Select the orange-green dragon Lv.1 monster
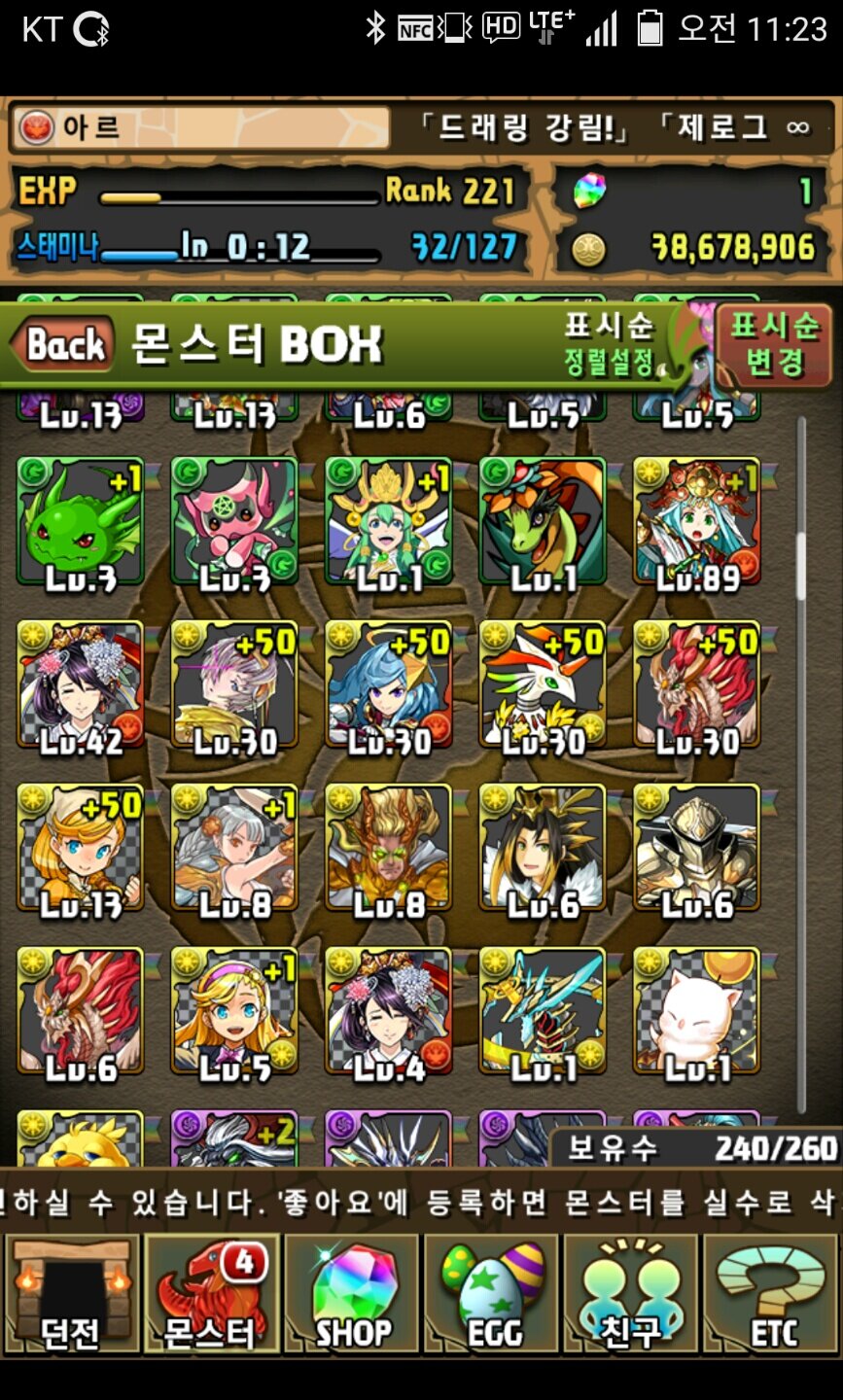Viewport: 843px width, 1400px height. click(x=543, y=522)
